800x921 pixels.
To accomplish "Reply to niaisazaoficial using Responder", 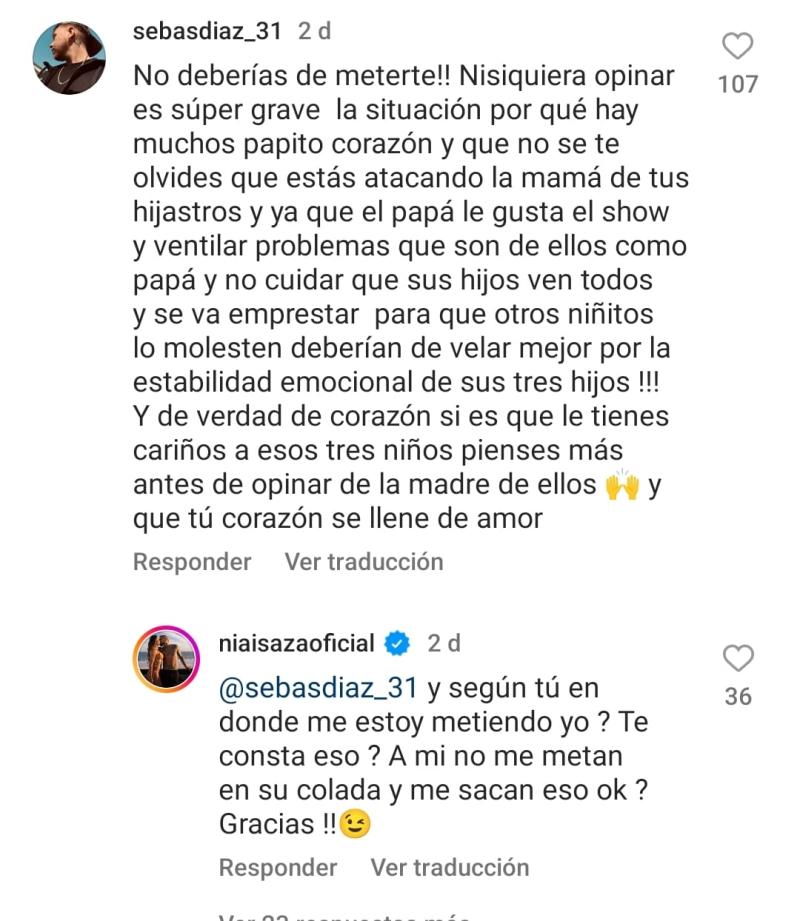I will pos(276,867).
